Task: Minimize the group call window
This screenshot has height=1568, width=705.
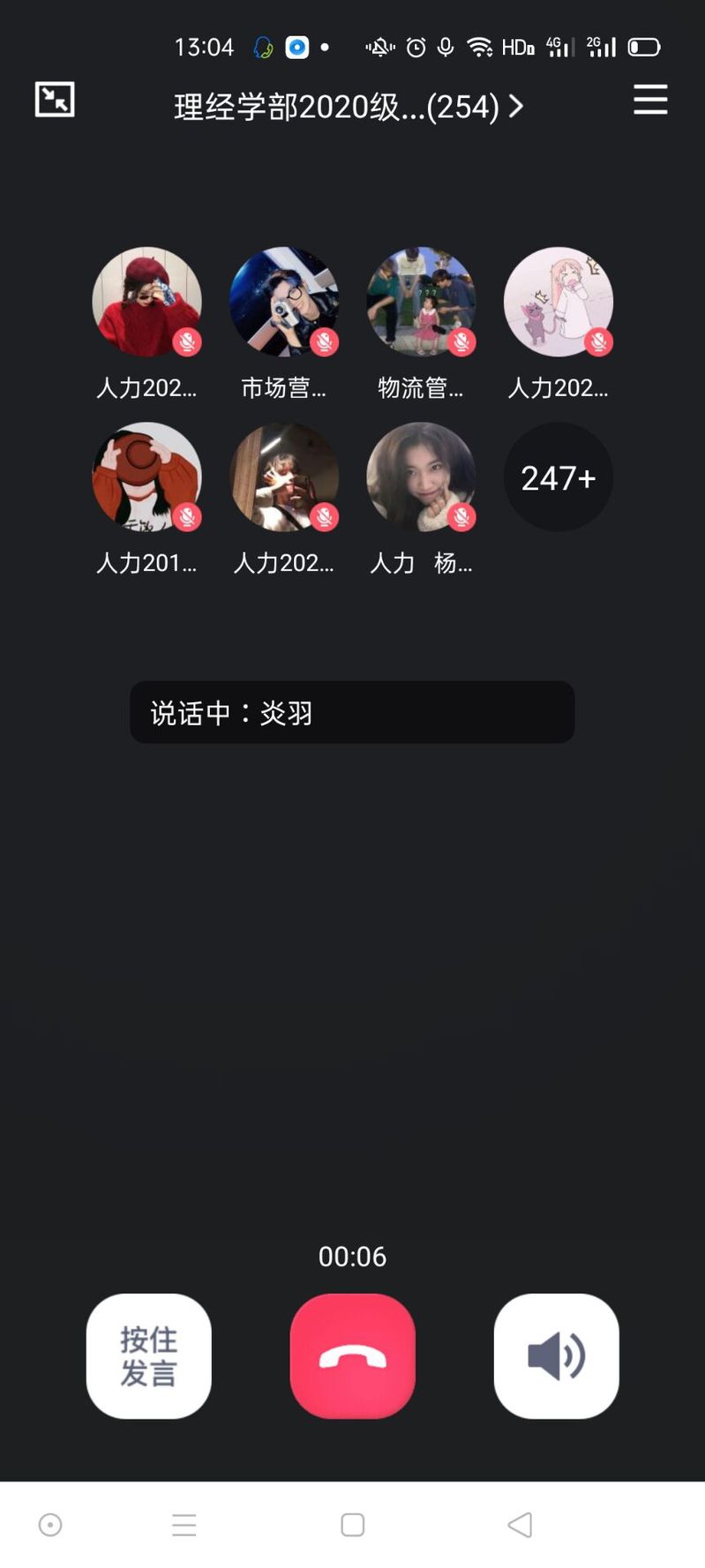Action: (55, 100)
